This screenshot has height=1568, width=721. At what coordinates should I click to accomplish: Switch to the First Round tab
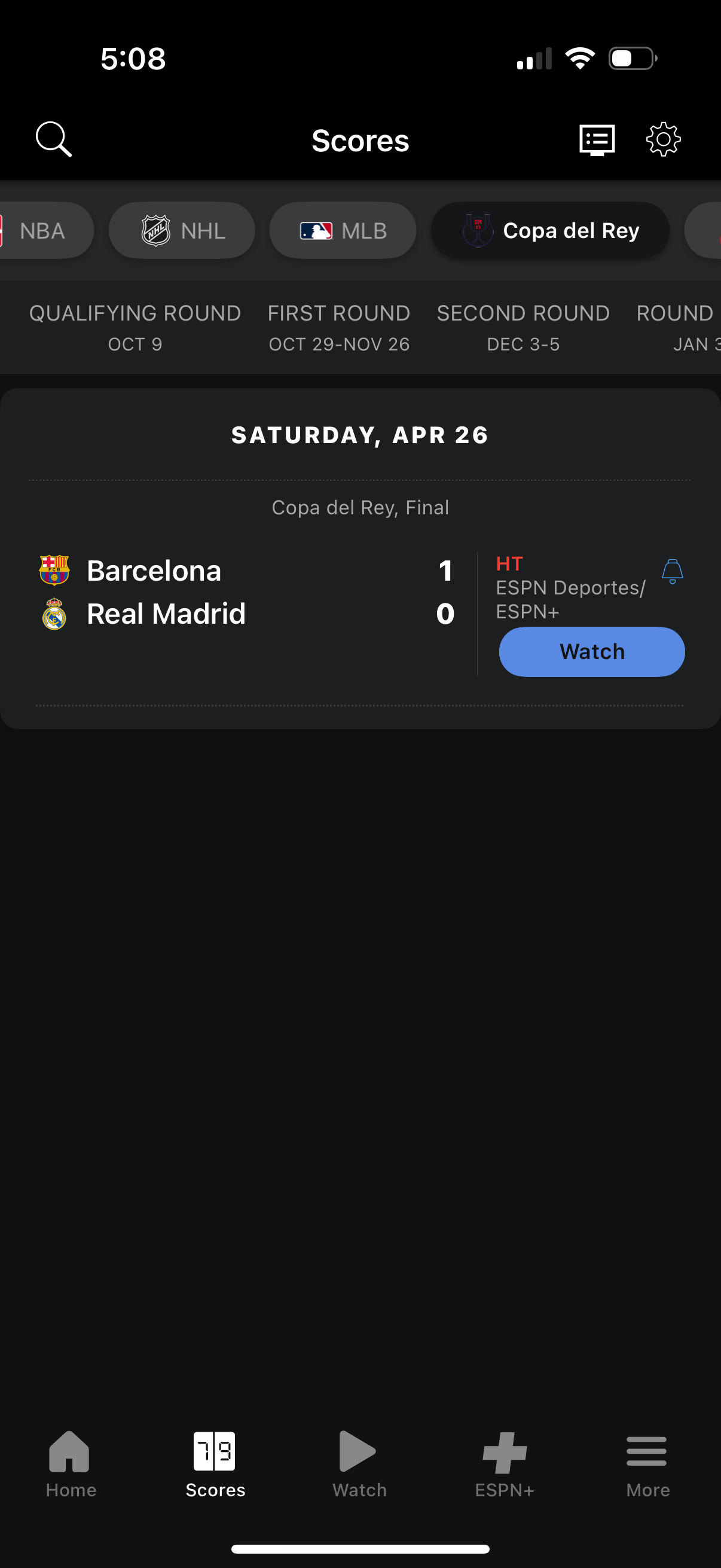coord(338,327)
